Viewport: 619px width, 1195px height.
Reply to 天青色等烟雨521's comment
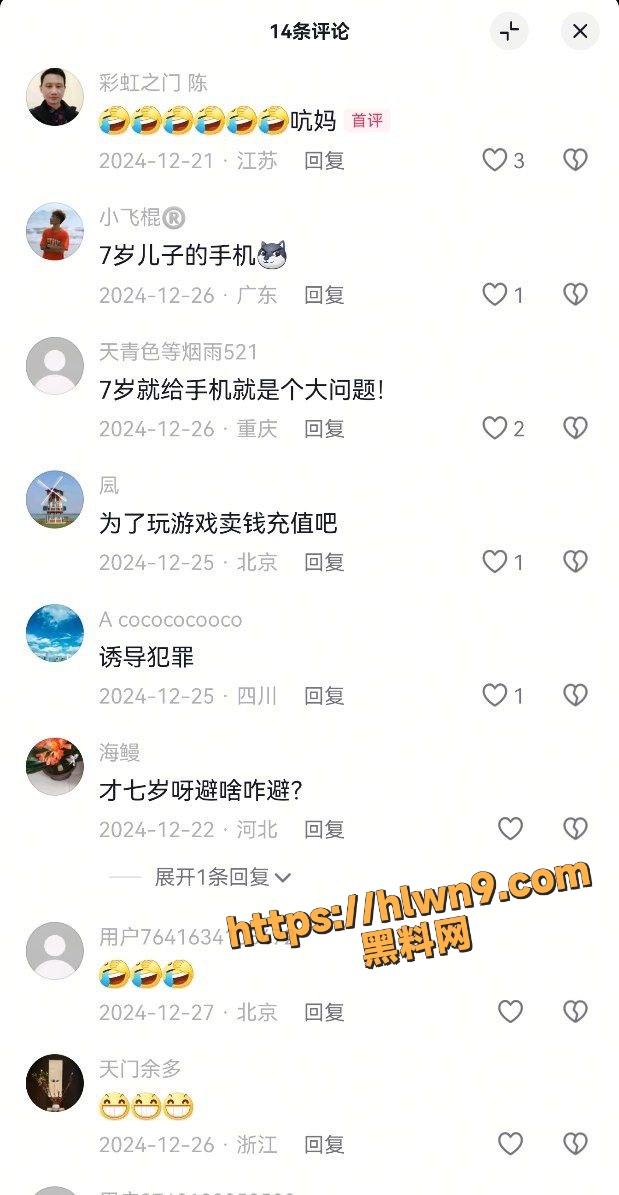click(324, 429)
